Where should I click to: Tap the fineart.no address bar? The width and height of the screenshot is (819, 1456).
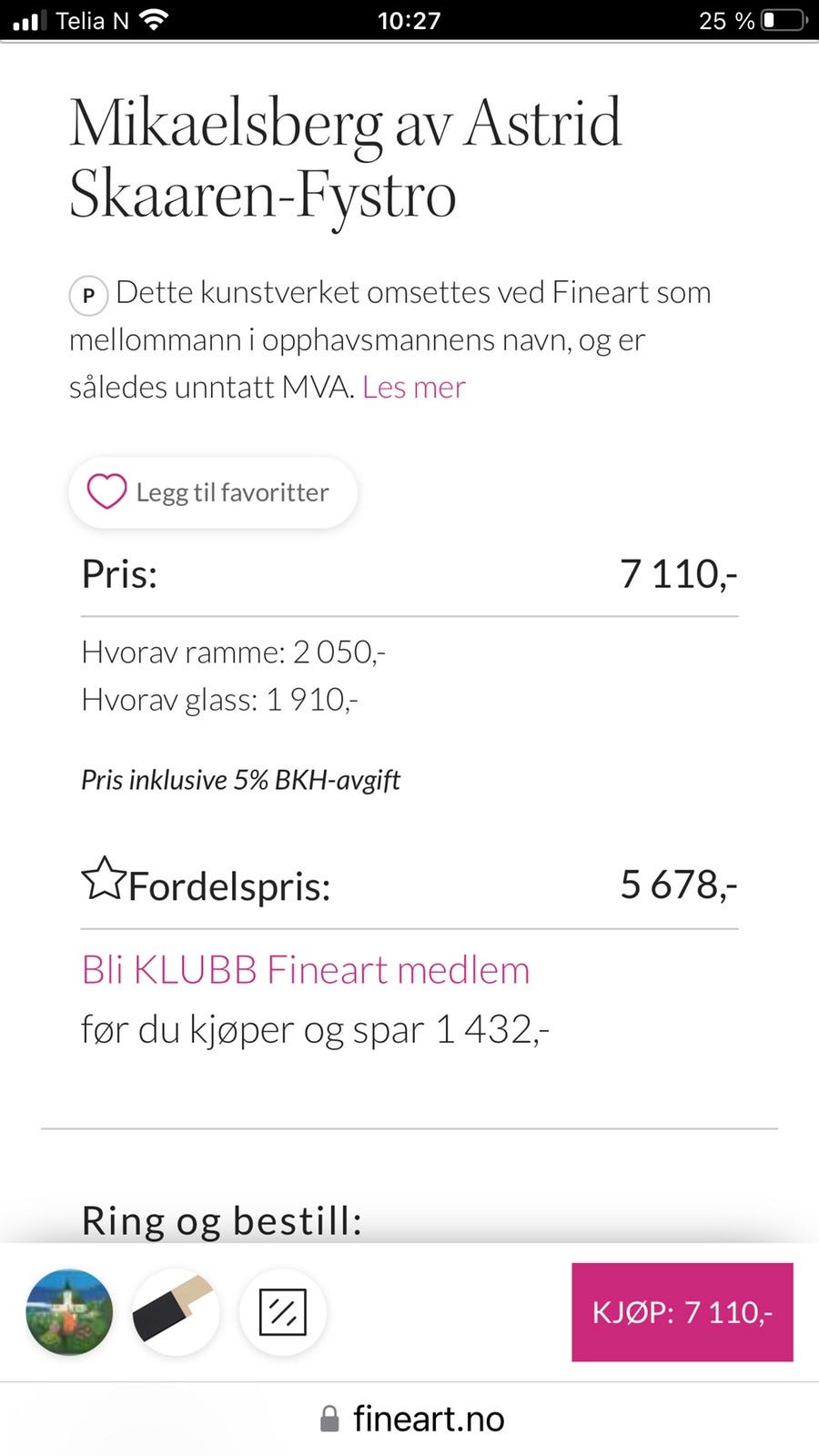click(428, 1418)
